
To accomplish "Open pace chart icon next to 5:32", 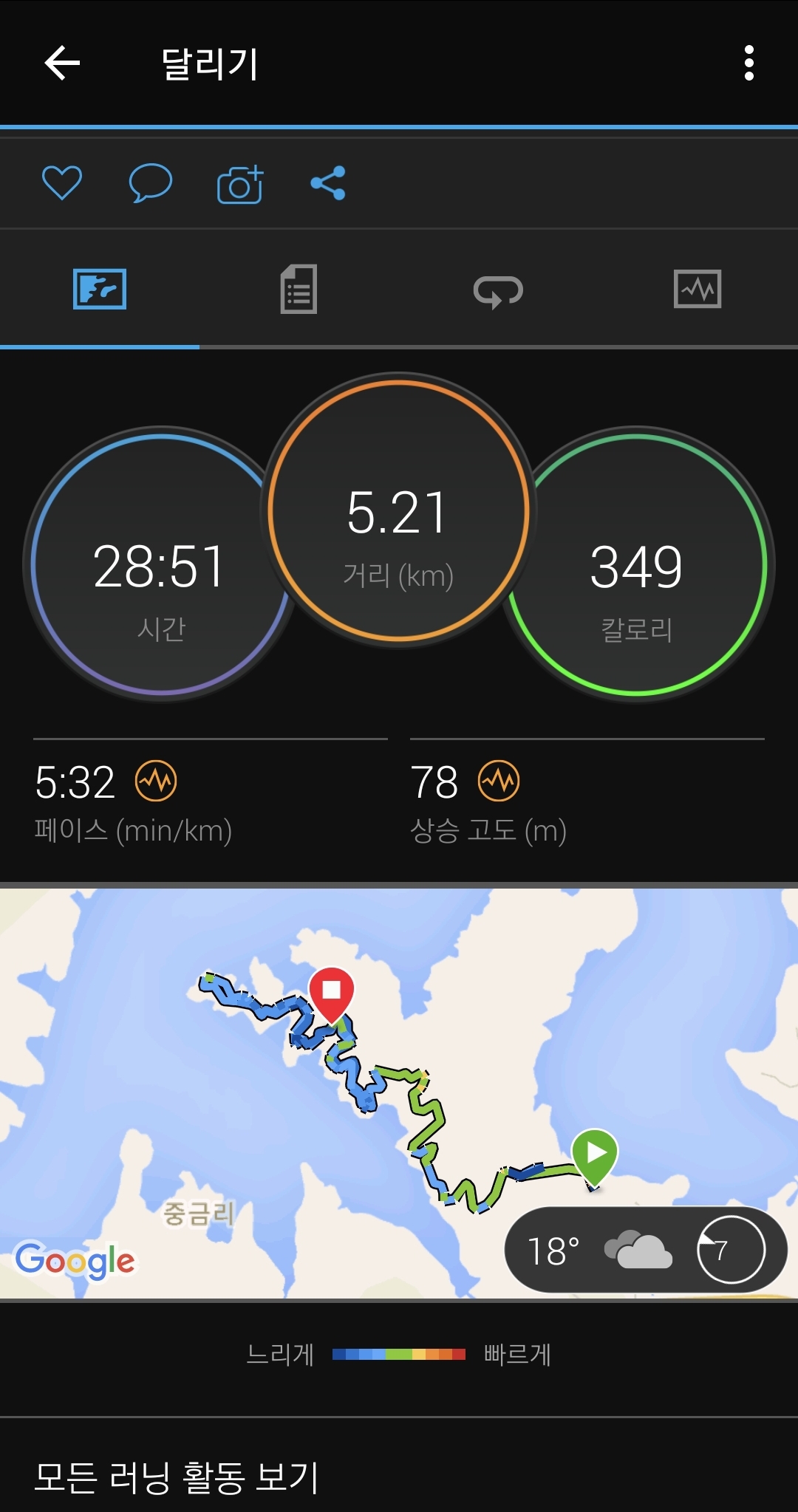I will 156,781.
